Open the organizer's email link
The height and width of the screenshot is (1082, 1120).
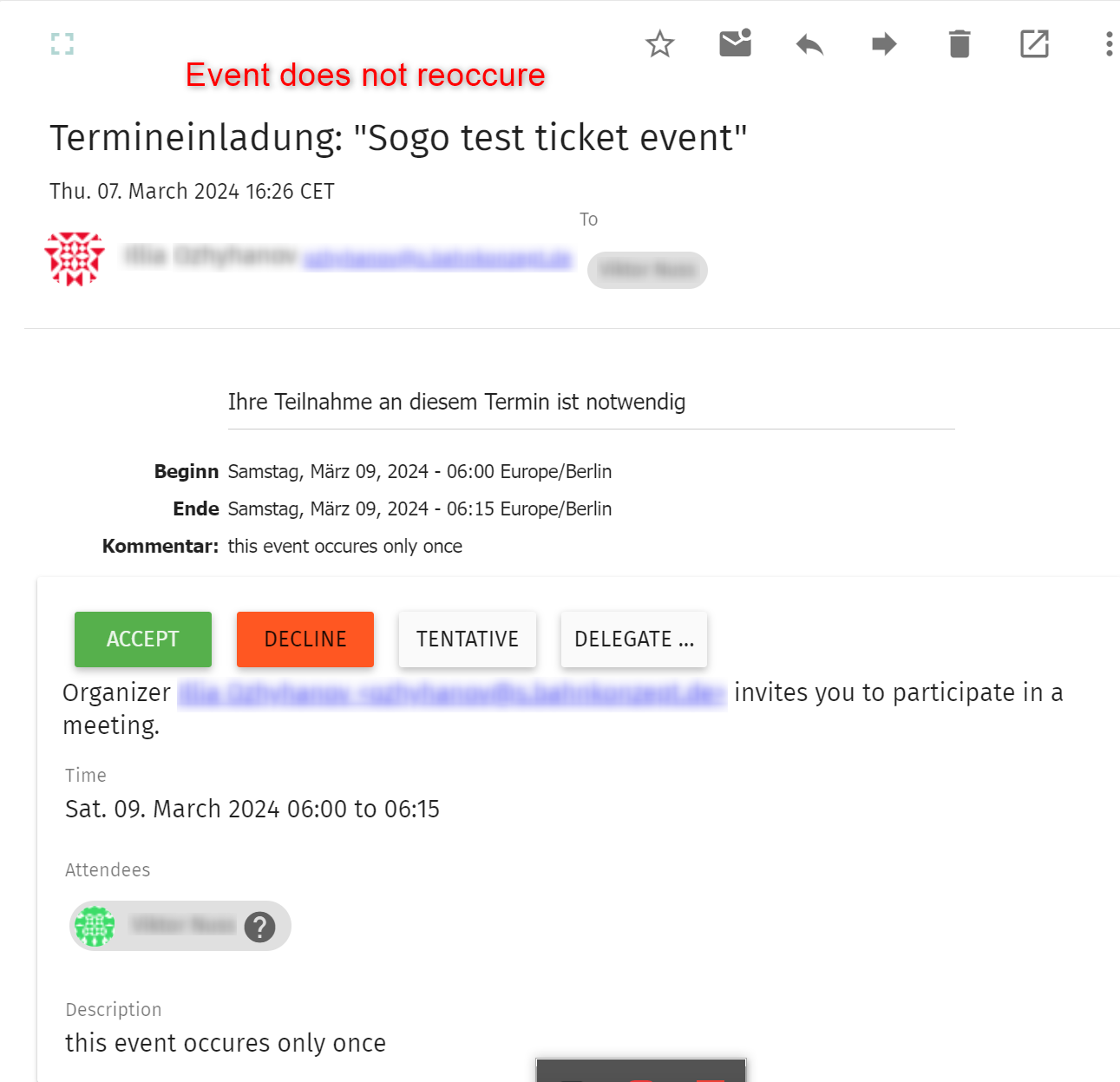(451, 694)
